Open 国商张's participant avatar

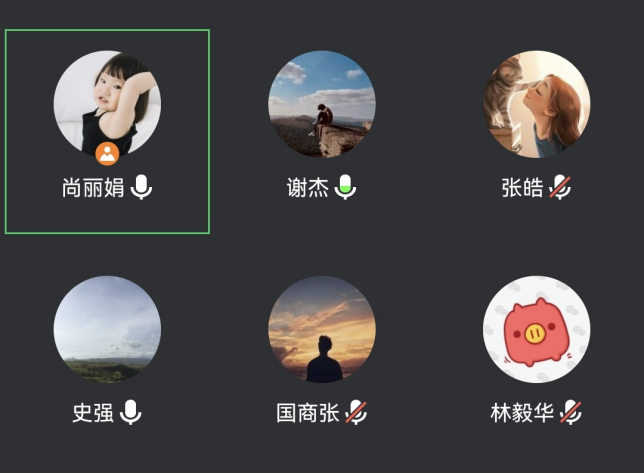(322, 329)
